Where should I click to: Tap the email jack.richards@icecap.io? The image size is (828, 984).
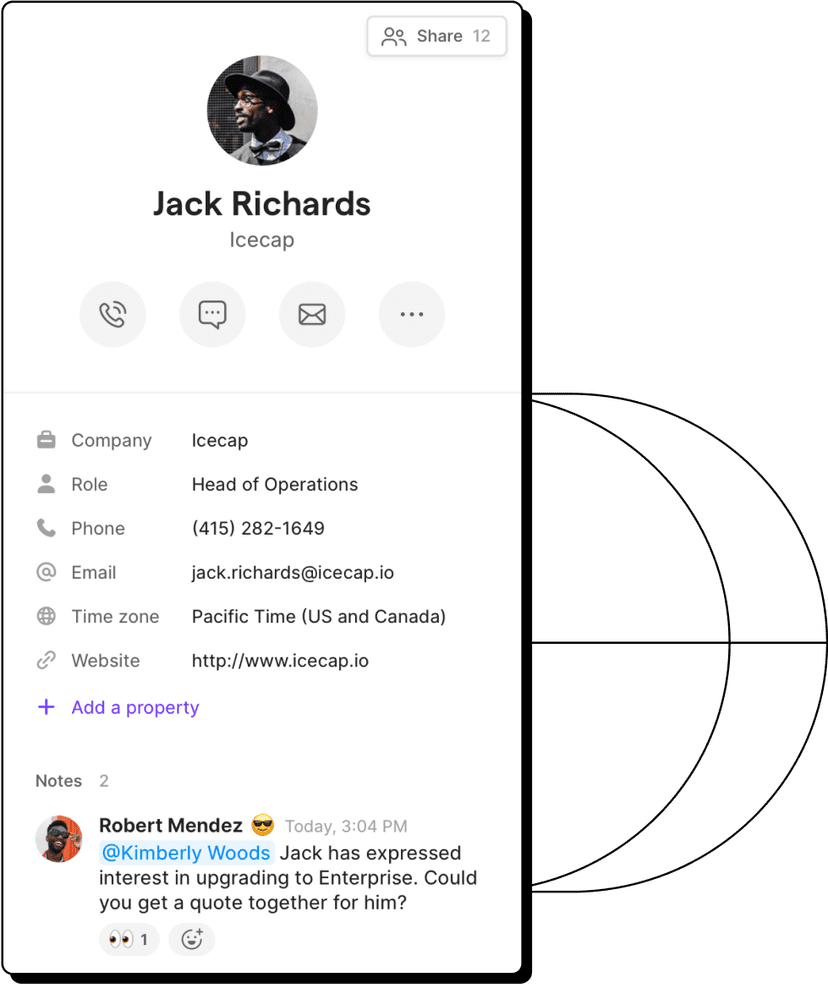click(x=292, y=573)
